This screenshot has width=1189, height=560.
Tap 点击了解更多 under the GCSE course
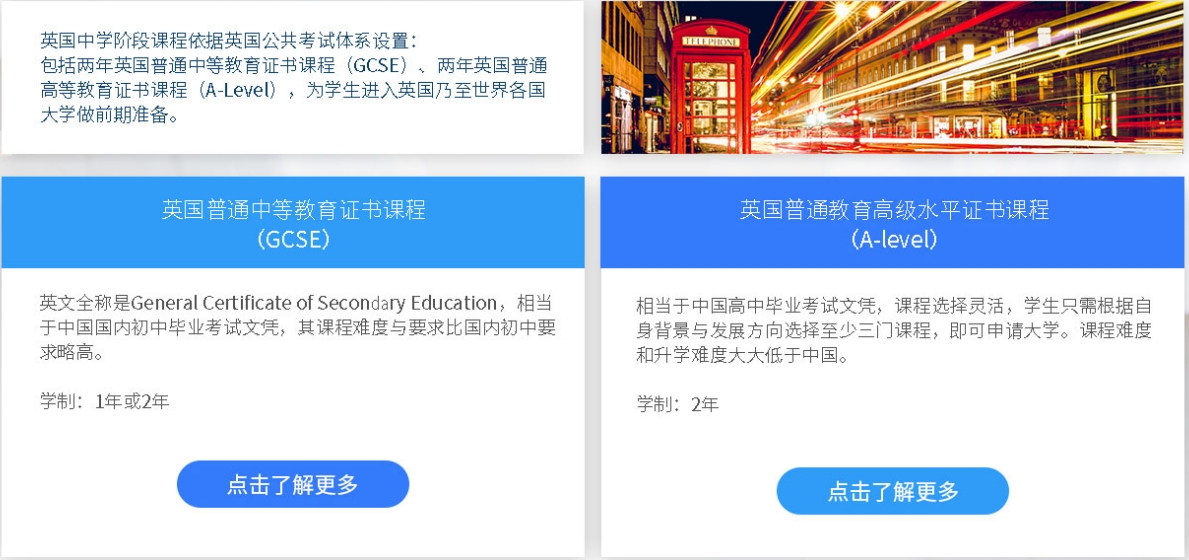293,485
